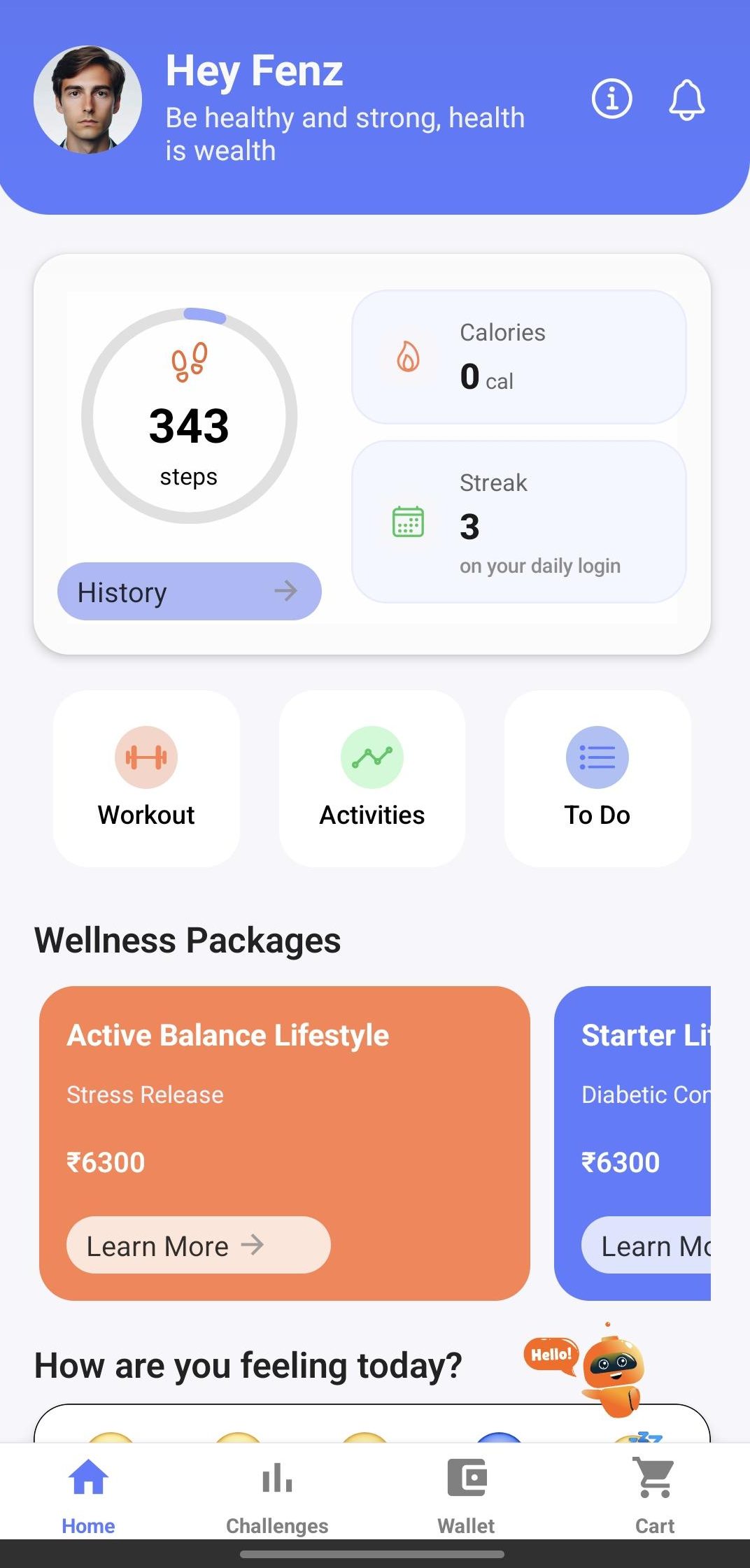This screenshot has width=750, height=1568.
Task: Open the Learn More arrow on orange card
Action: pos(253,1245)
